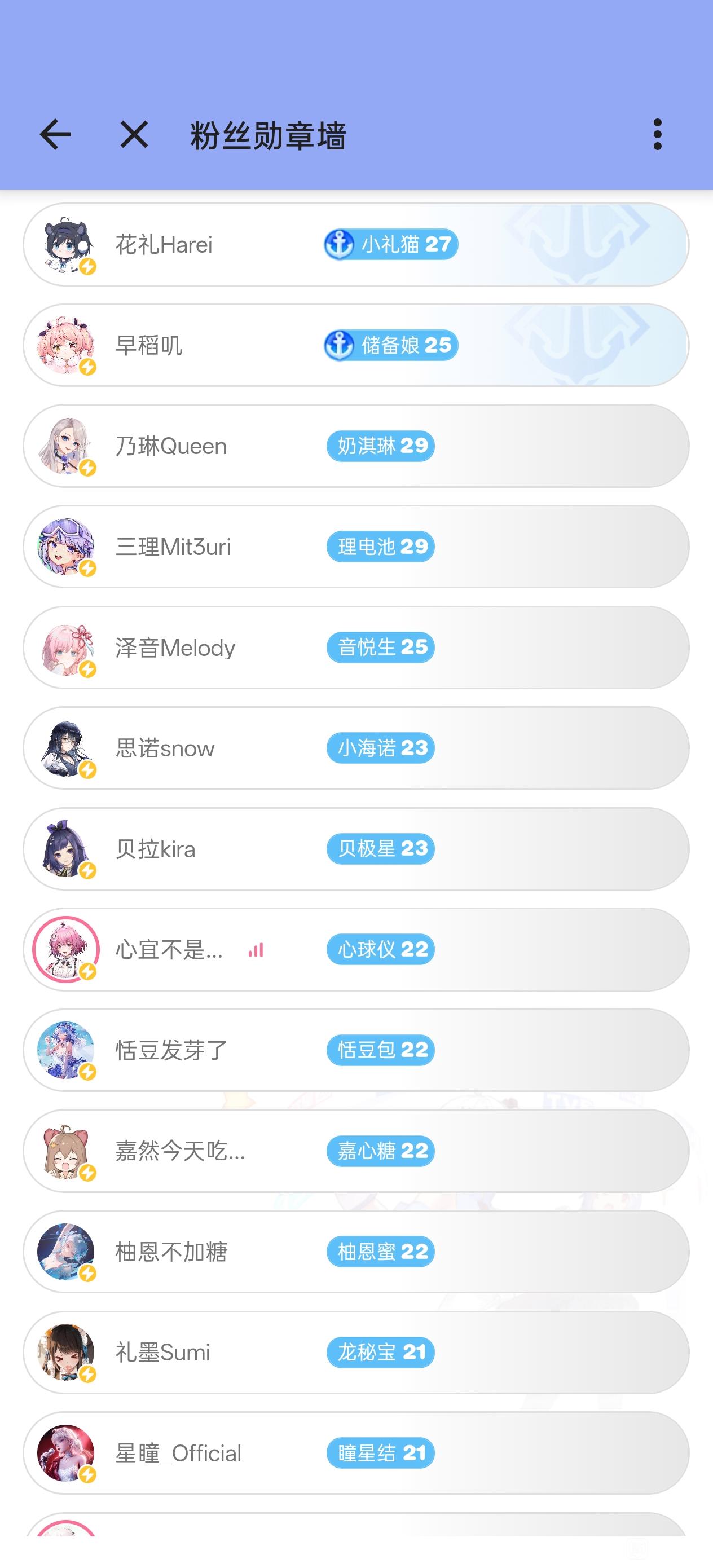The height and width of the screenshot is (1568, 713).
Task: View the 柚恩不加糖 entry
Action: click(355, 1252)
